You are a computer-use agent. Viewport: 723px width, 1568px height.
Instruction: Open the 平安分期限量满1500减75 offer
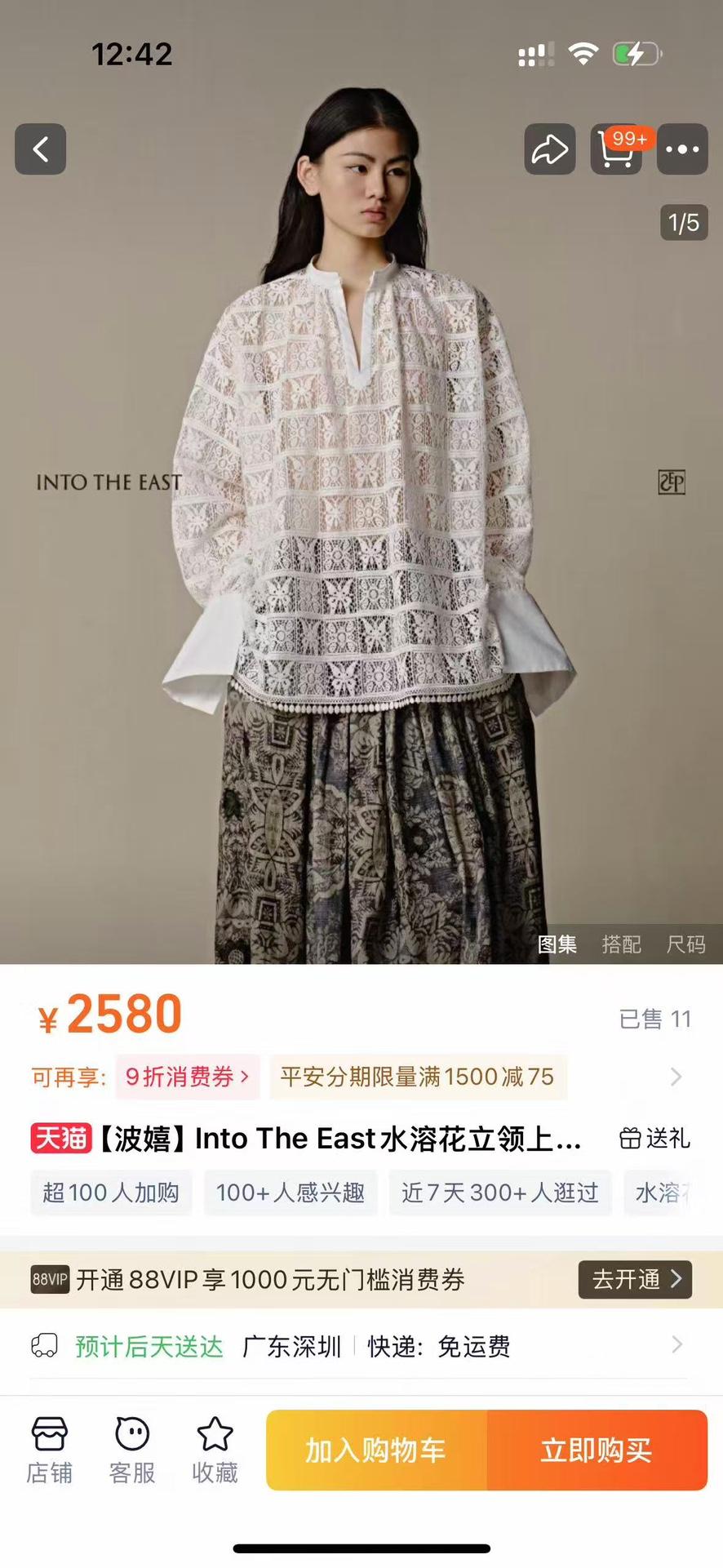(x=417, y=1077)
